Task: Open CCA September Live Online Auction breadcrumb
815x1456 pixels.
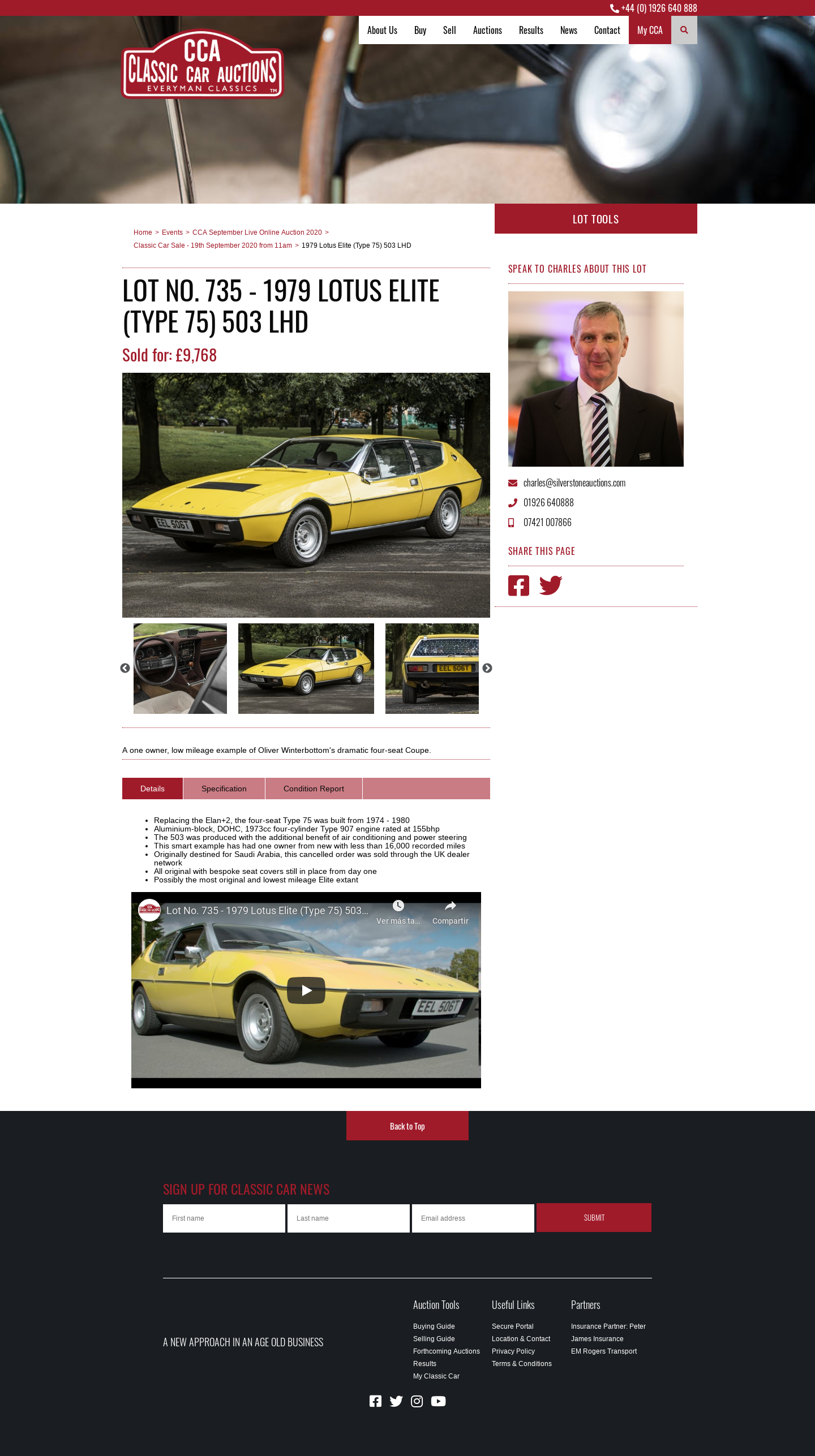Action: pyautogui.click(x=257, y=232)
